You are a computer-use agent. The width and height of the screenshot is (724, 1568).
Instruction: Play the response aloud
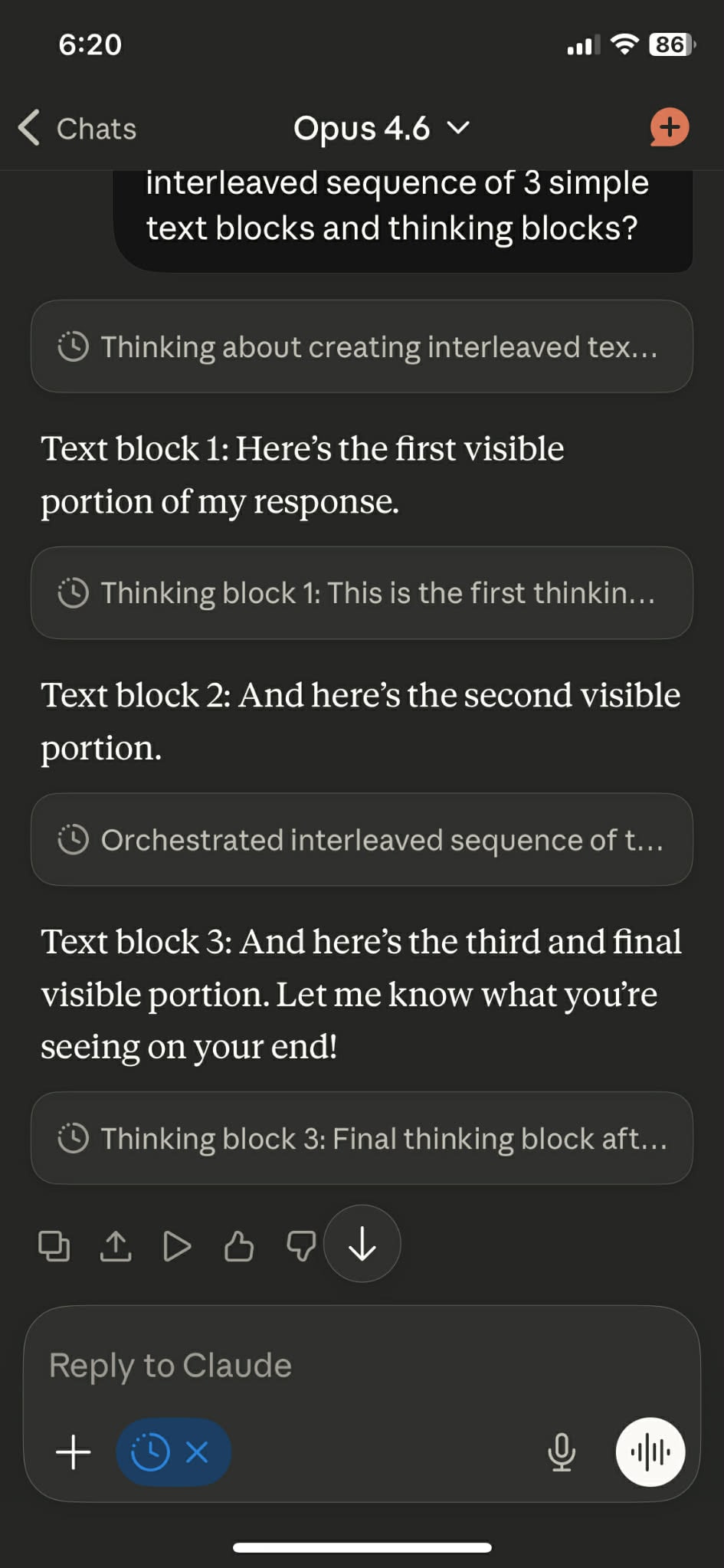pyautogui.click(x=177, y=1246)
